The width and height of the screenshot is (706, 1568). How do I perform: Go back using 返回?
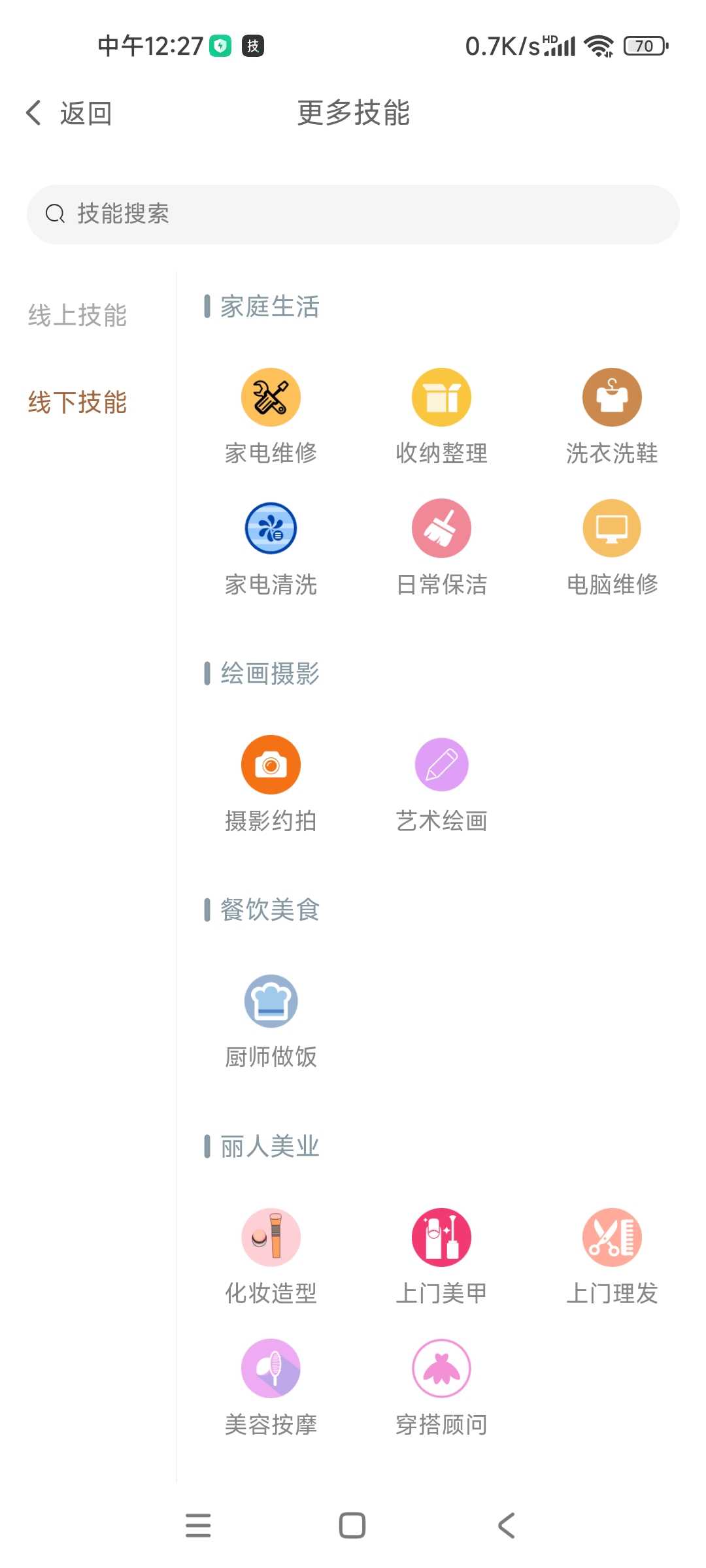69,113
